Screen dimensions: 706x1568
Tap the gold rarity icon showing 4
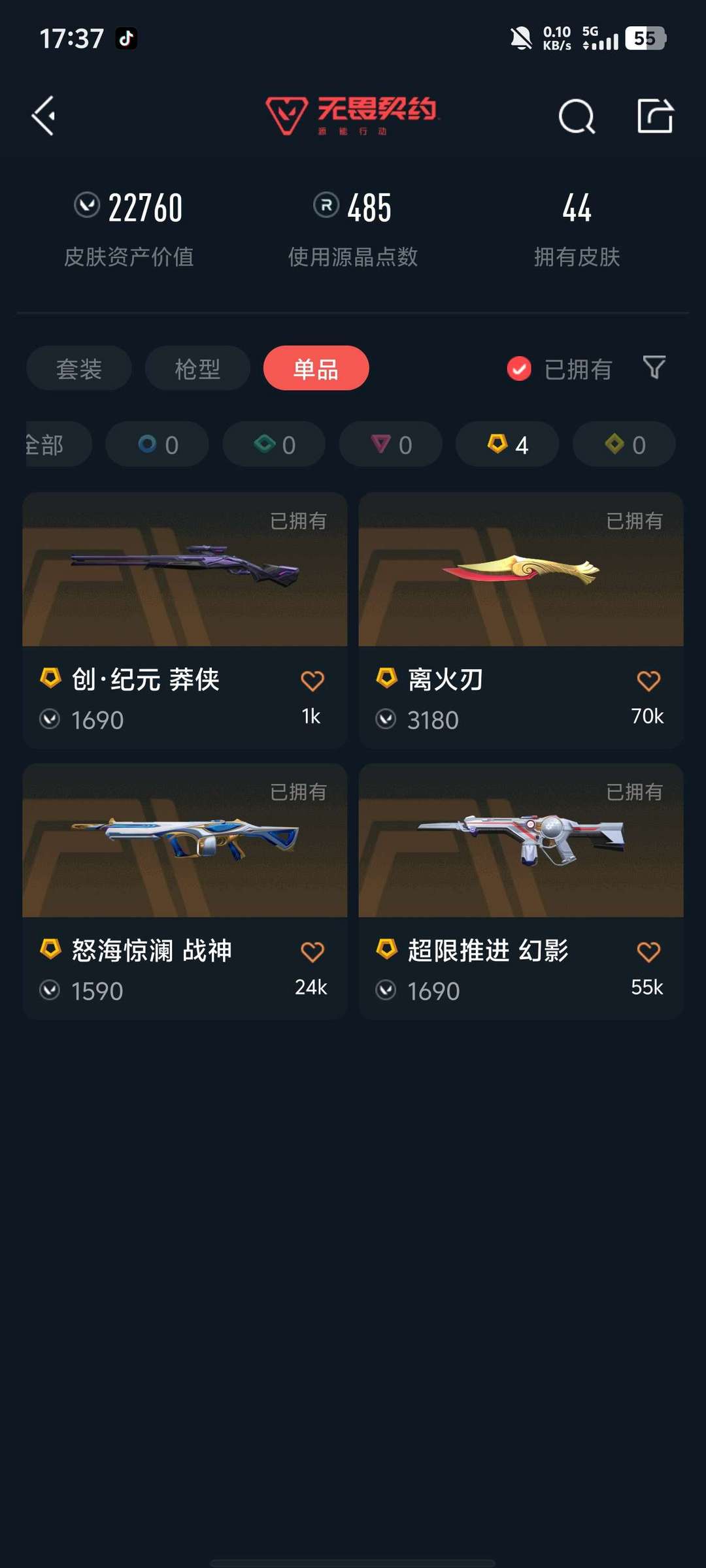[x=506, y=444]
